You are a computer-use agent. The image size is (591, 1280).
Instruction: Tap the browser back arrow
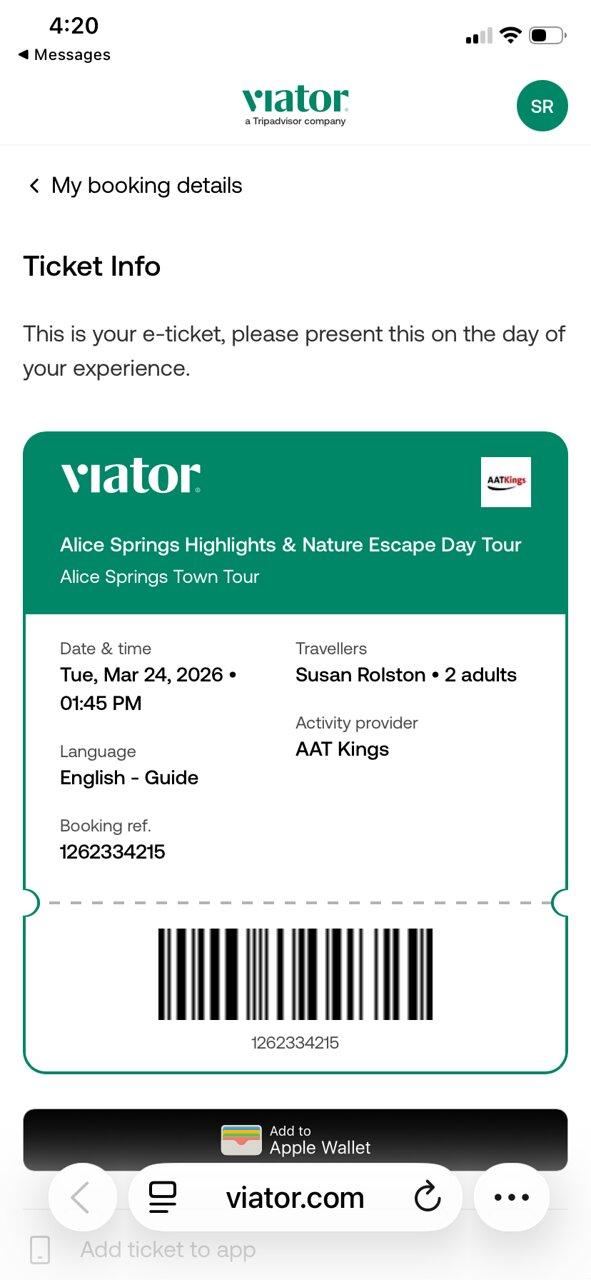pos(82,1197)
